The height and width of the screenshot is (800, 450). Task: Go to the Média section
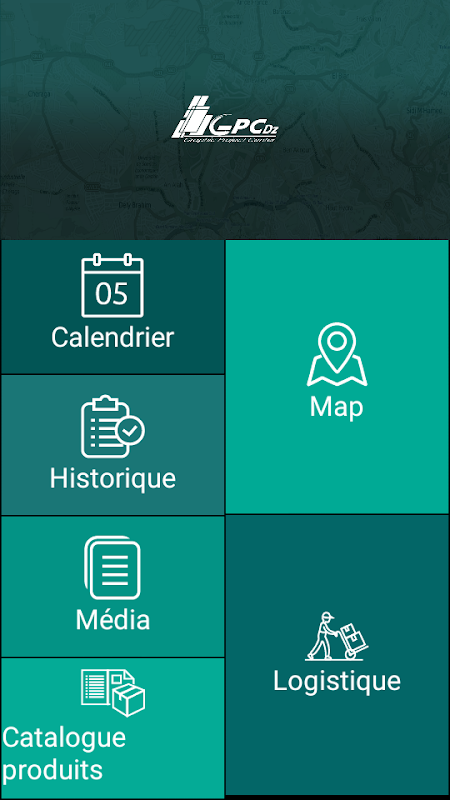click(113, 586)
